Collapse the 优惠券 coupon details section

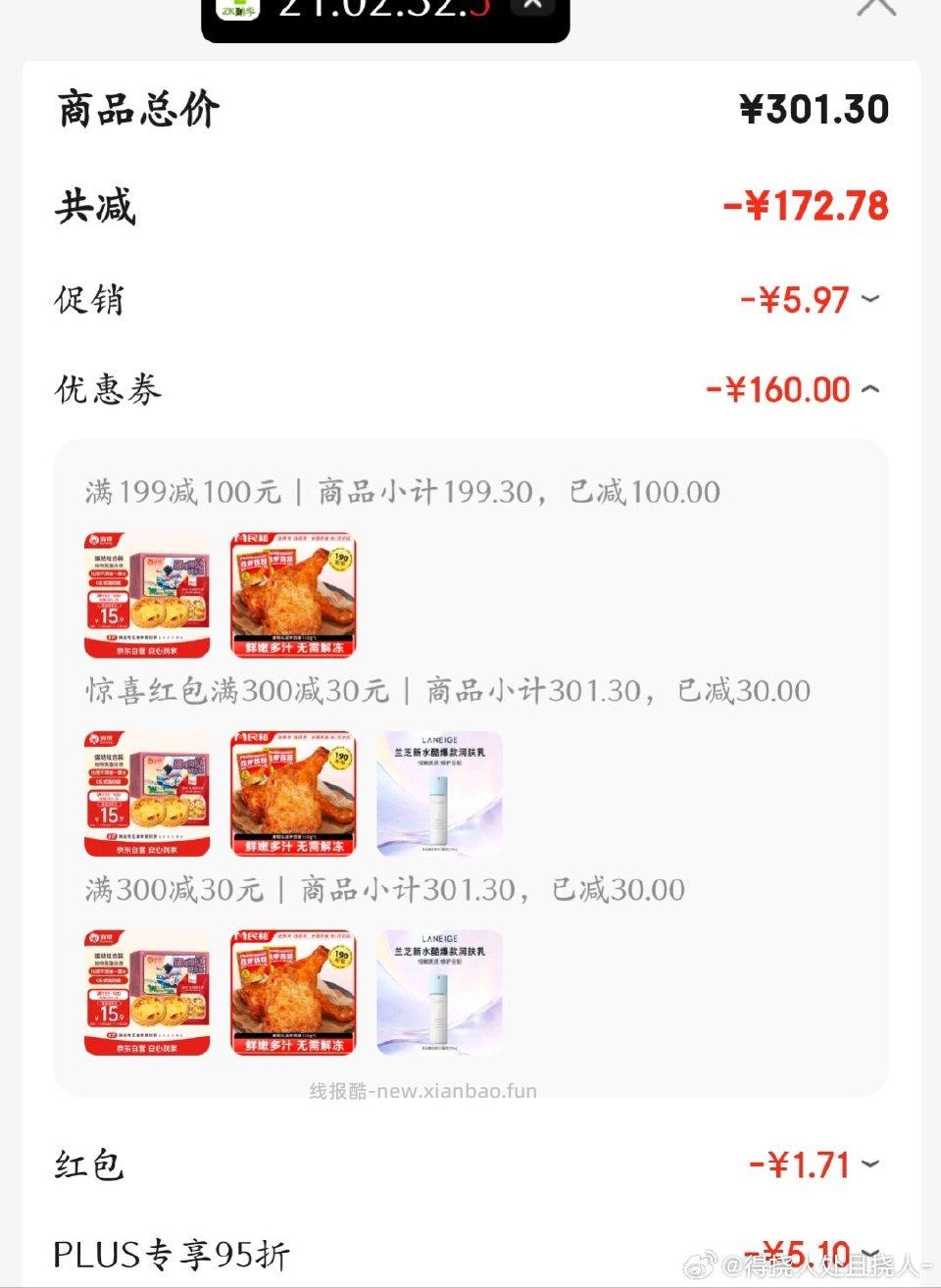pos(867,390)
